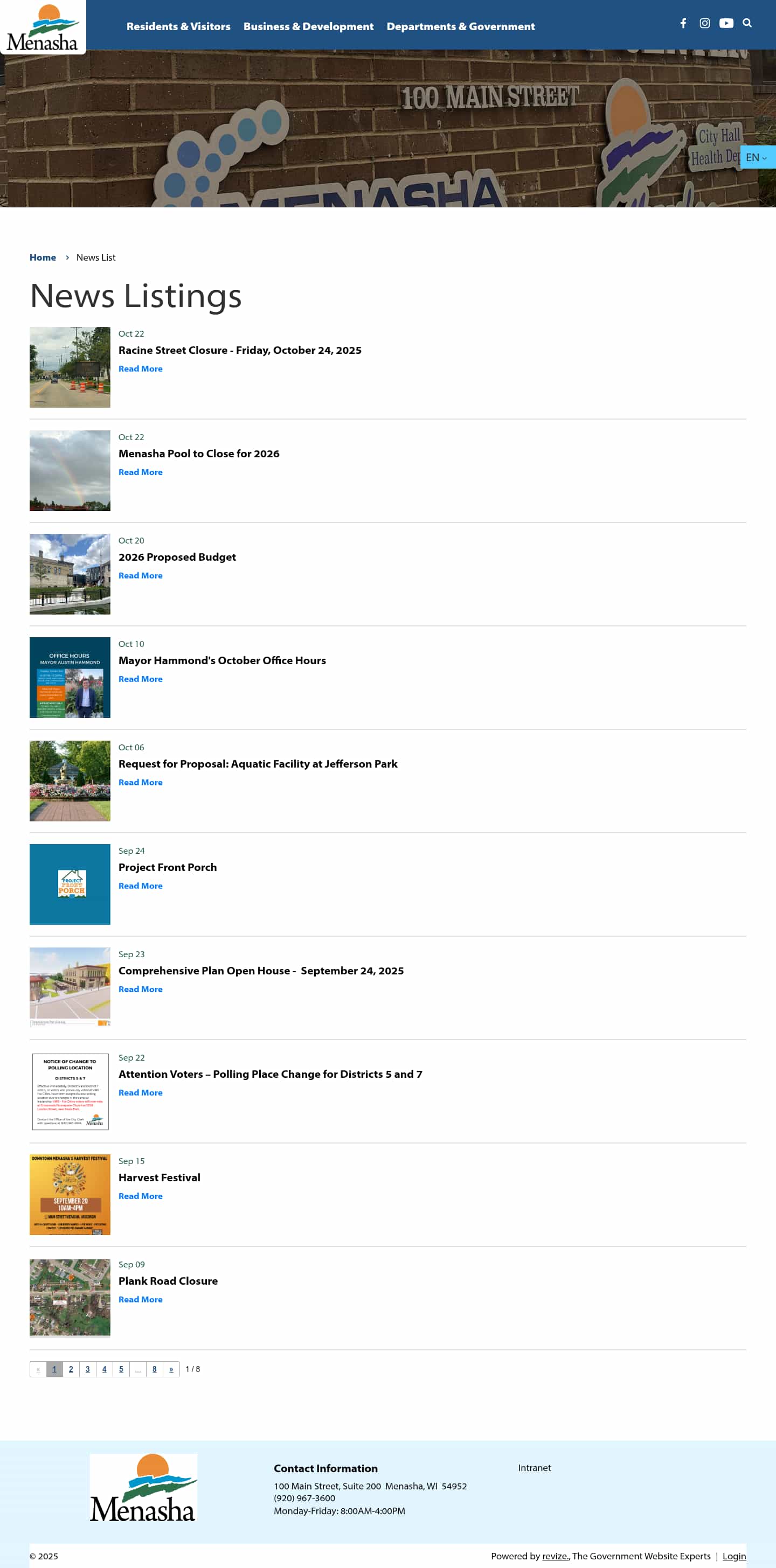
Task: Open the Business & Development menu
Action: tap(308, 27)
